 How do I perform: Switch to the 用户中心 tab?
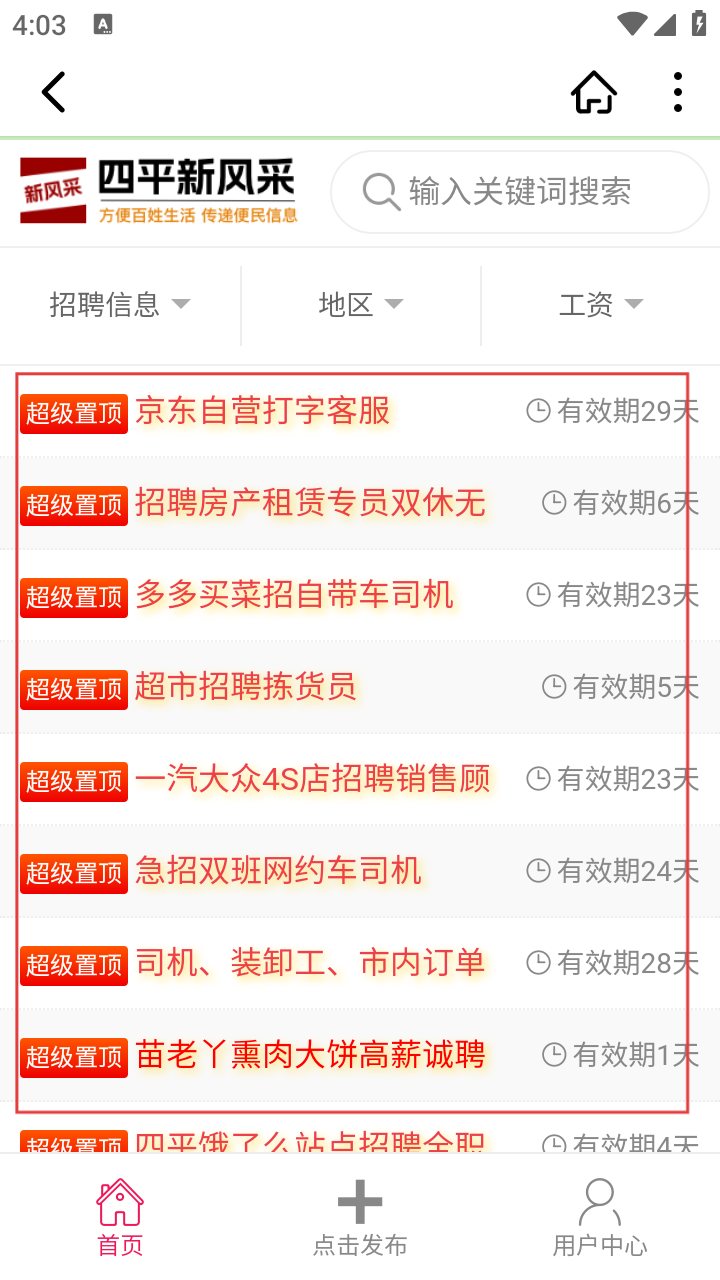click(x=600, y=1217)
